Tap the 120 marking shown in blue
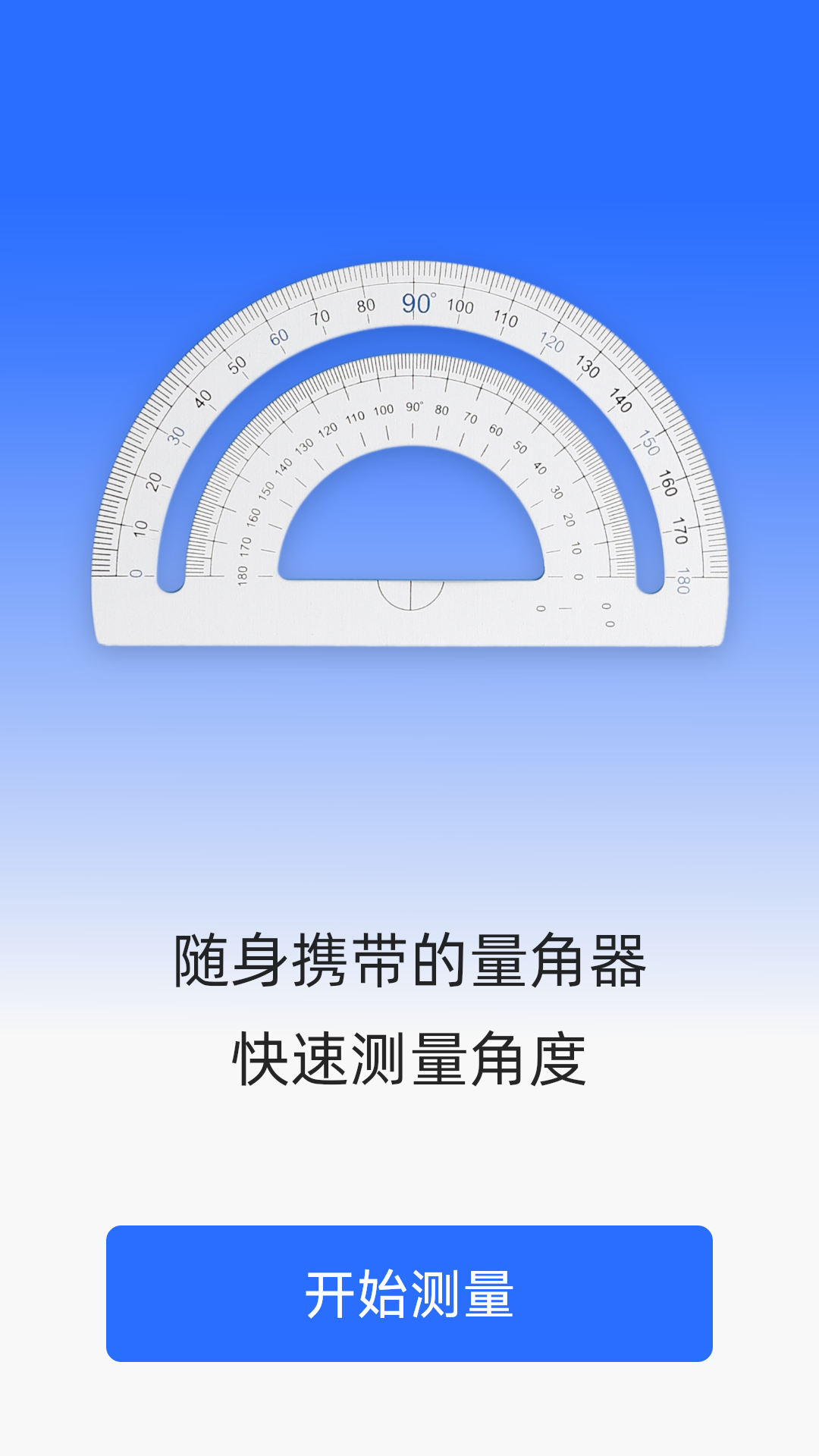Screen dimensions: 819x1456 pos(553,341)
